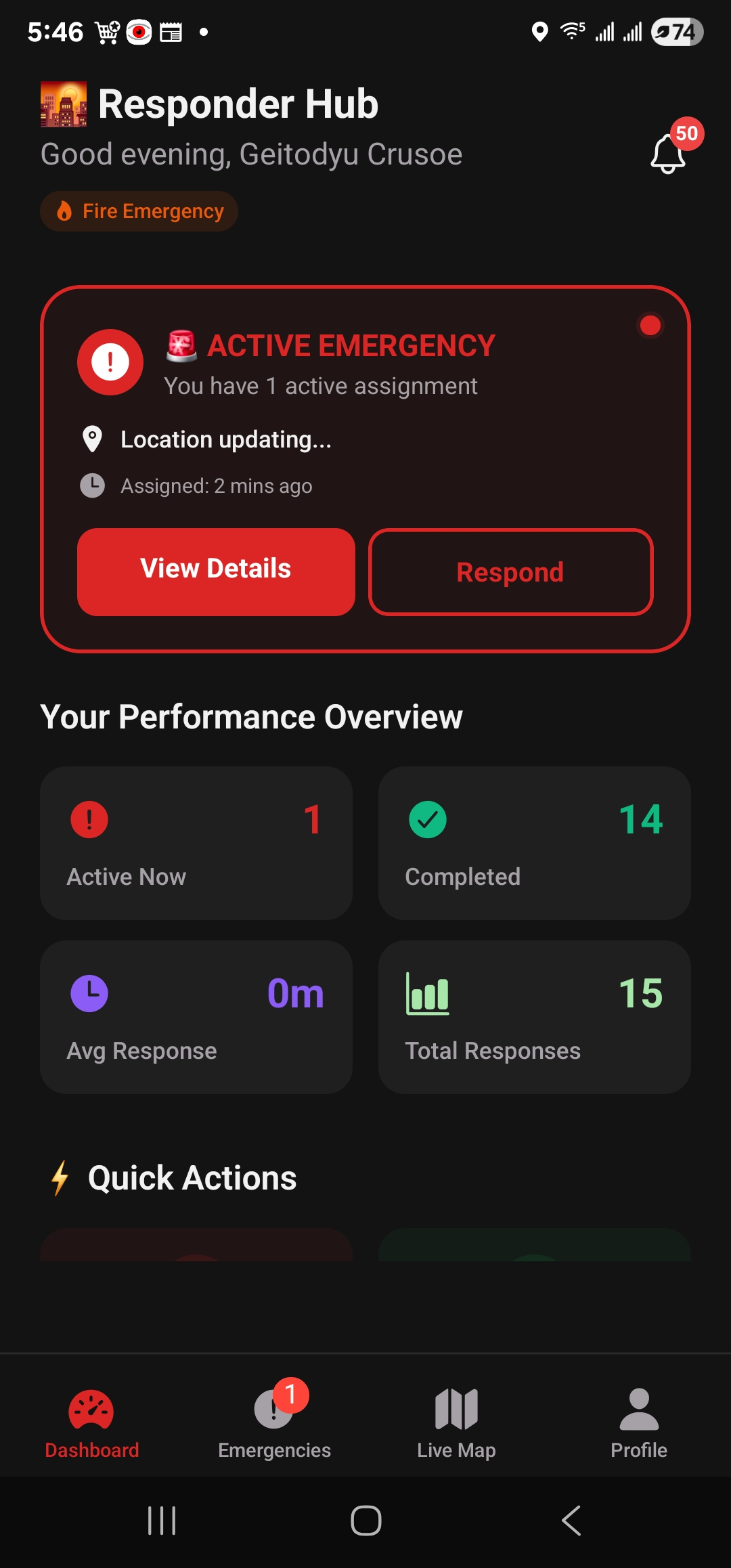Toggle the Fire Emergency status chip
The height and width of the screenshot is (1568, 731).
139,211
